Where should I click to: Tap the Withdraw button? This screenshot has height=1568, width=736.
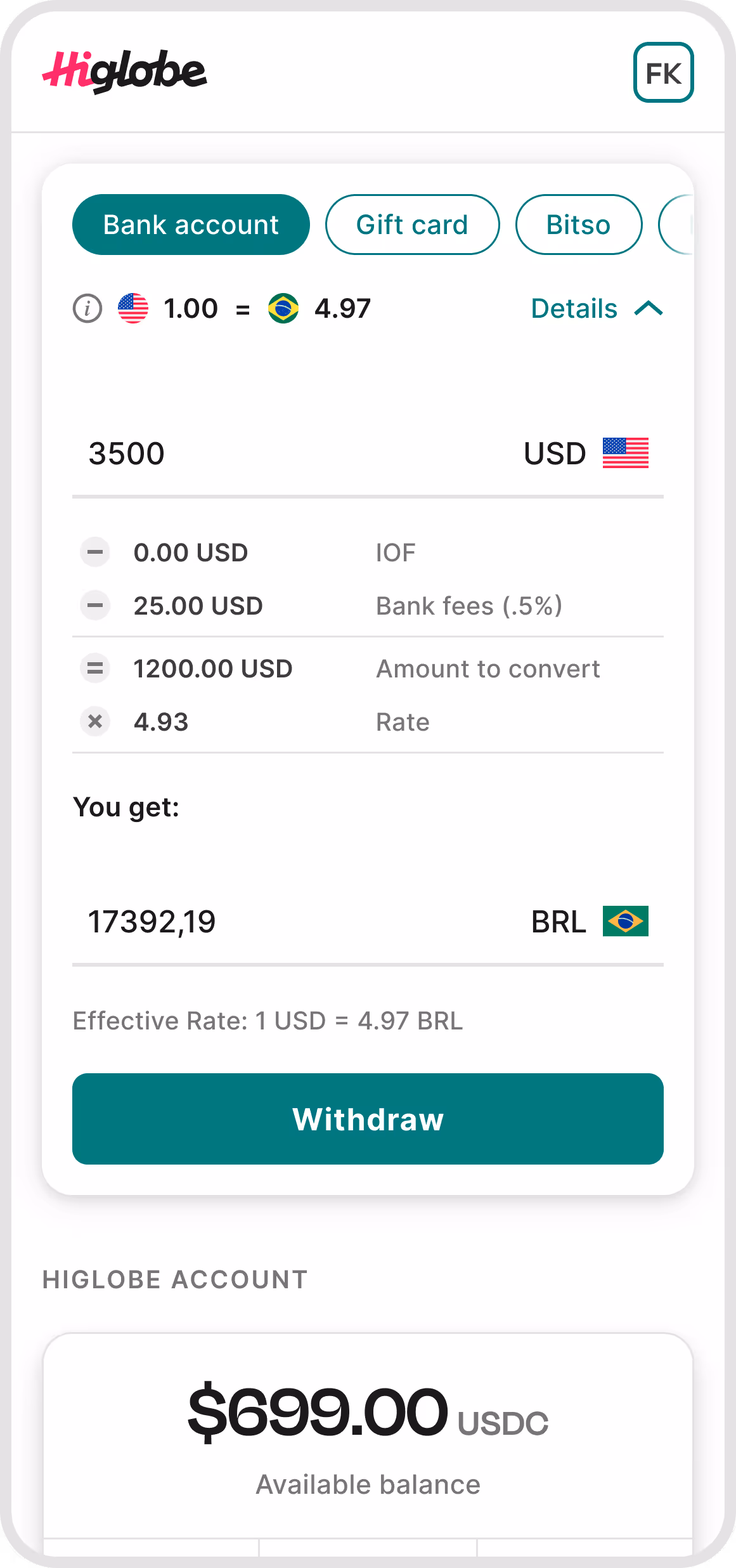(368, 1119)
